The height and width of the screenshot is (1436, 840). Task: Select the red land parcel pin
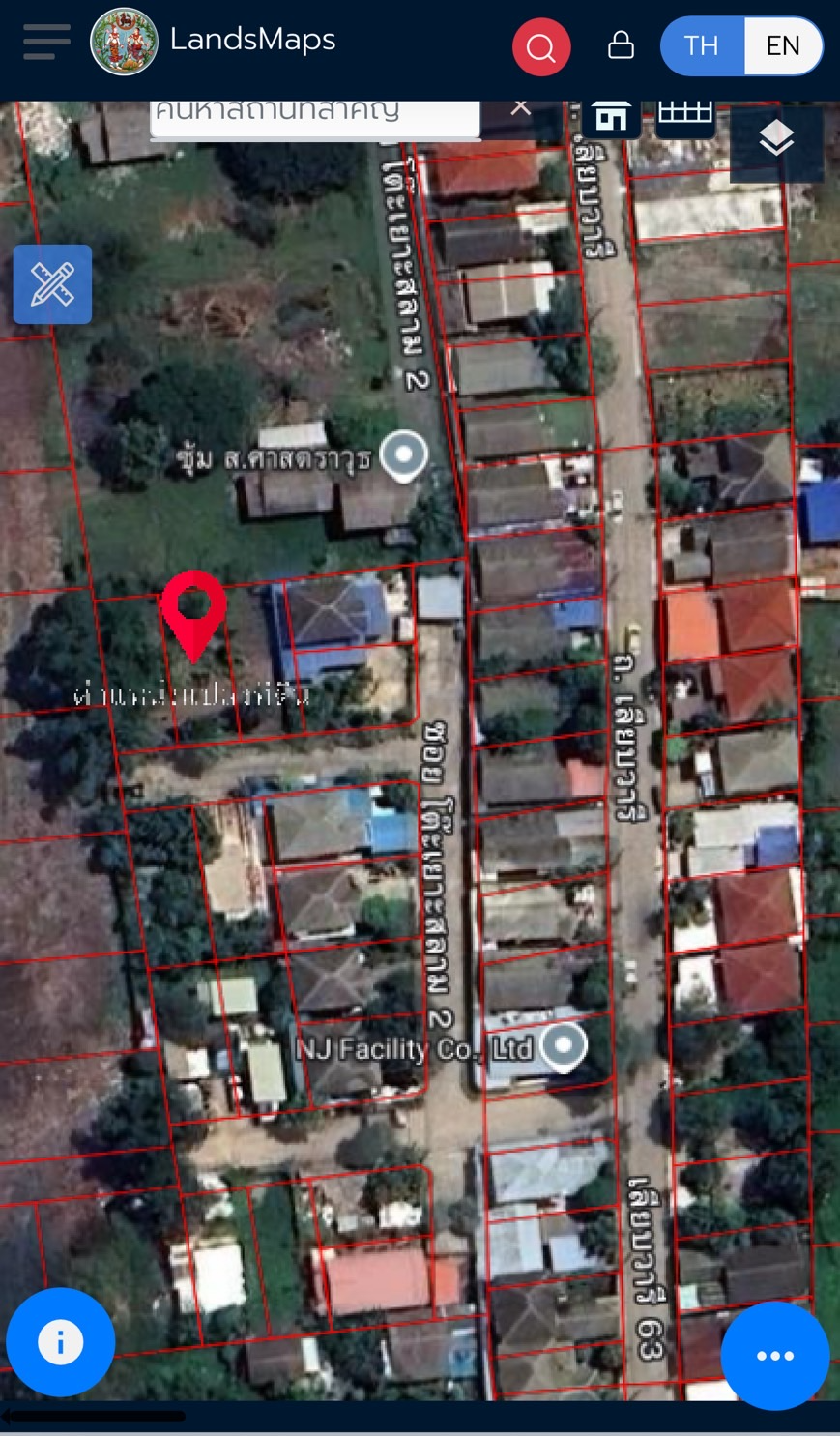(x=193, y=616)
